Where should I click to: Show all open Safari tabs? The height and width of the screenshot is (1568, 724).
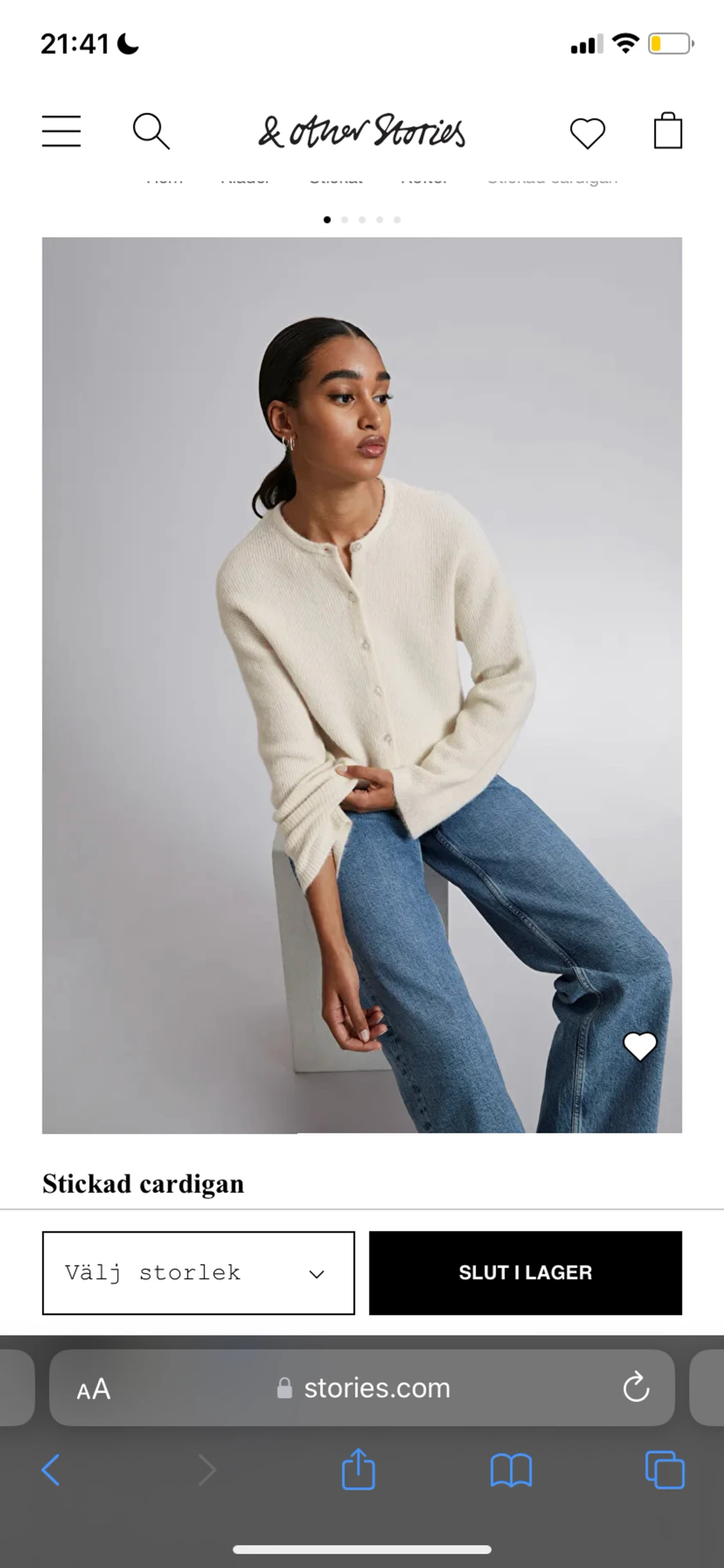coord(664,1470)
